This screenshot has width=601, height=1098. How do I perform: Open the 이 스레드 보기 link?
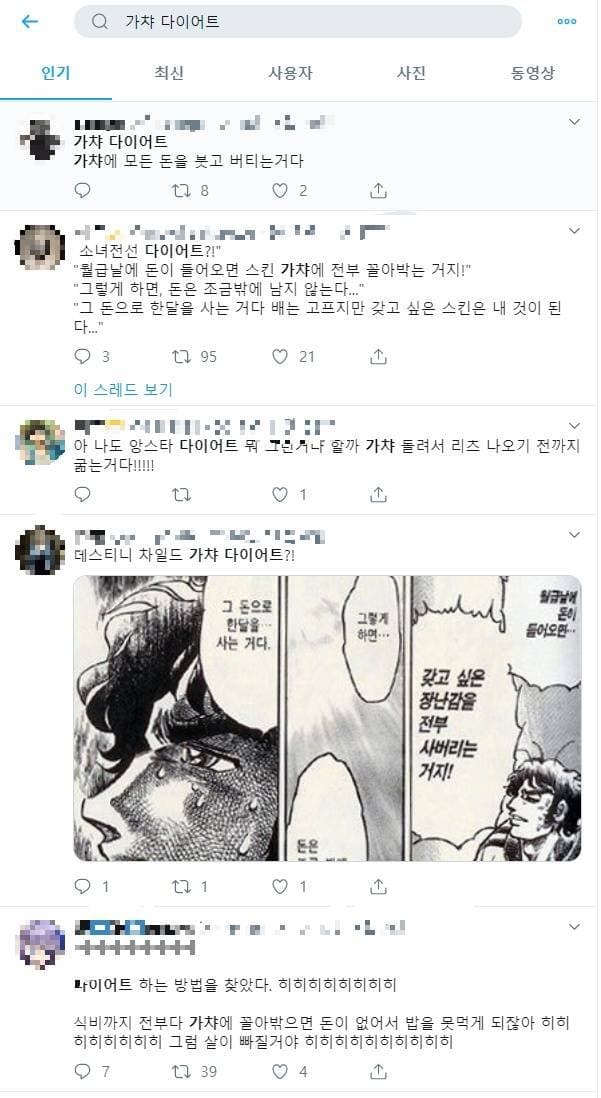[123, 389]
